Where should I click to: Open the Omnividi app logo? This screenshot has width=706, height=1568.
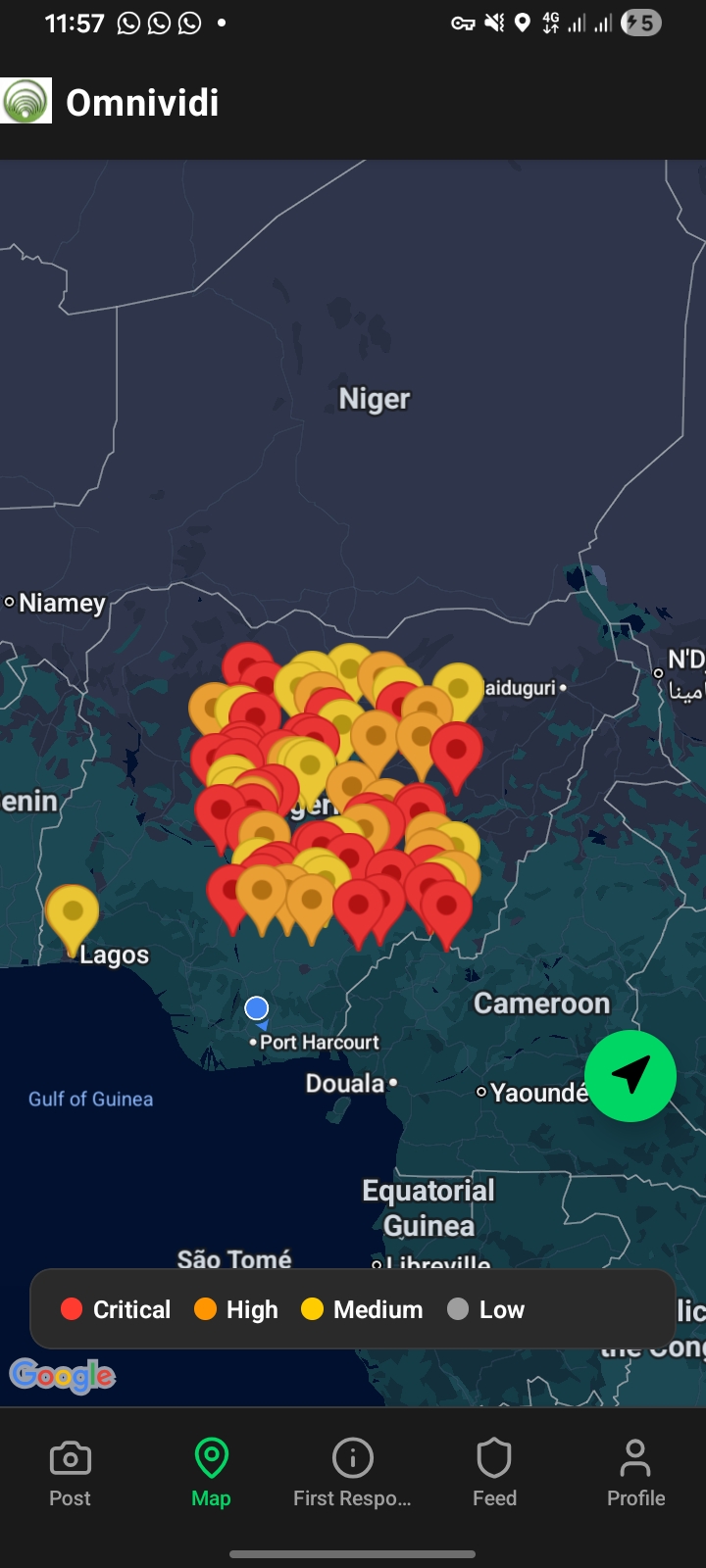[x=26, y=99]
